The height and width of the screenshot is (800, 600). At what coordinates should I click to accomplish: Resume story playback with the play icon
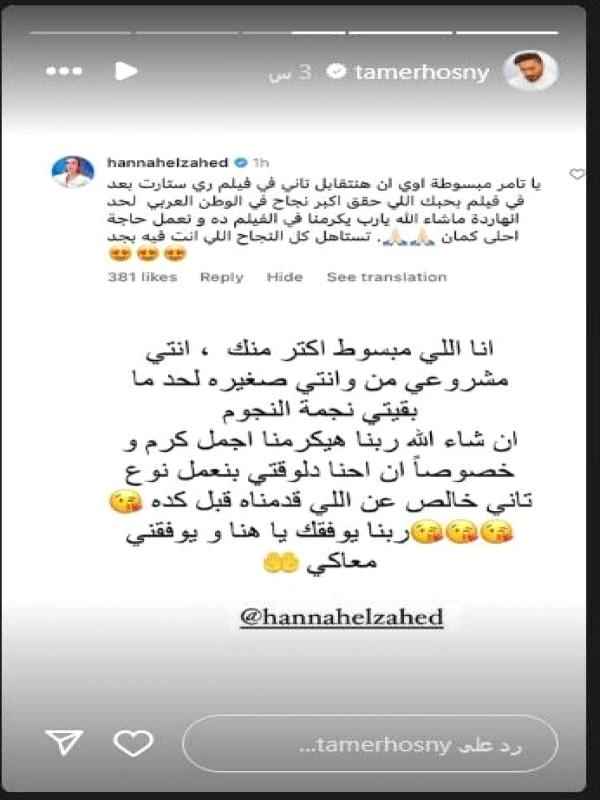[x=126, y=71]
